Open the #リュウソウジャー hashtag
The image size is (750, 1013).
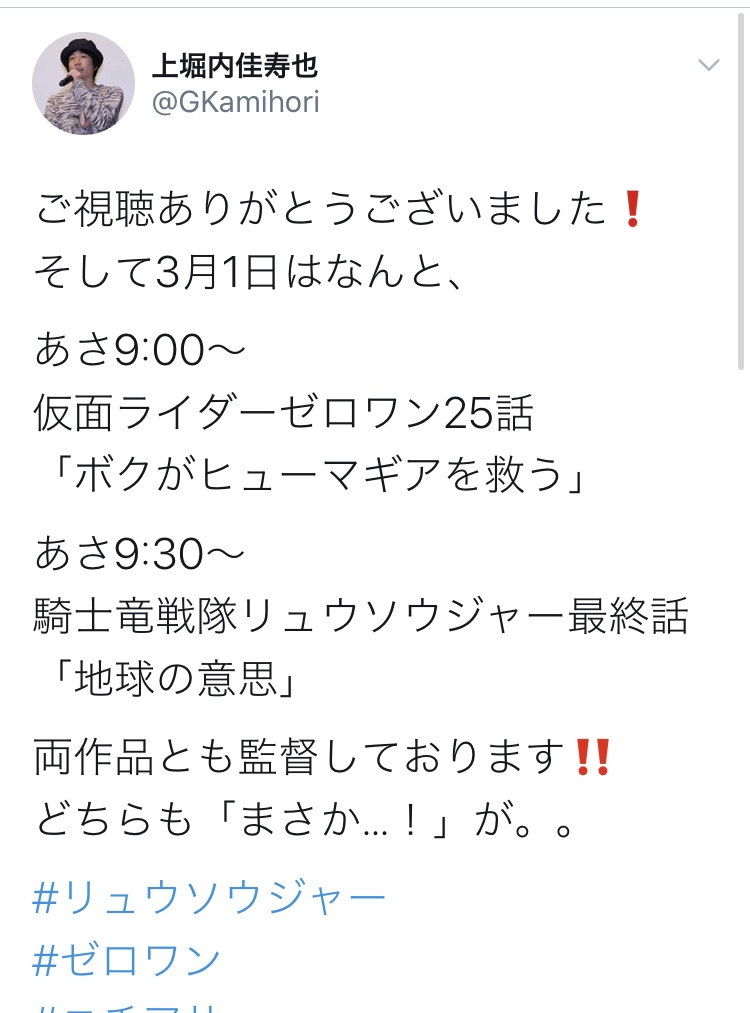[x=209, y=896]
